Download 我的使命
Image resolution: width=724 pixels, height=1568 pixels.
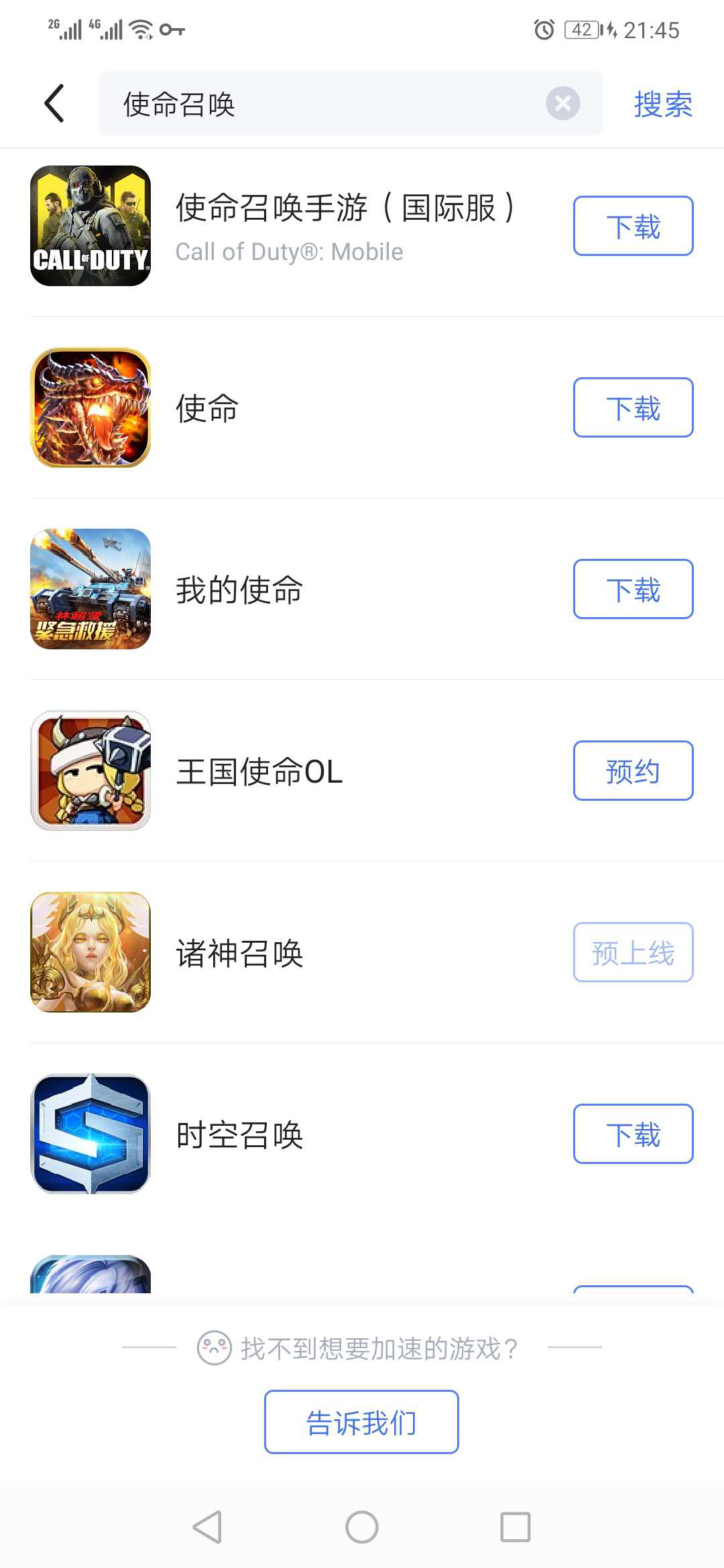coord(633,589)
